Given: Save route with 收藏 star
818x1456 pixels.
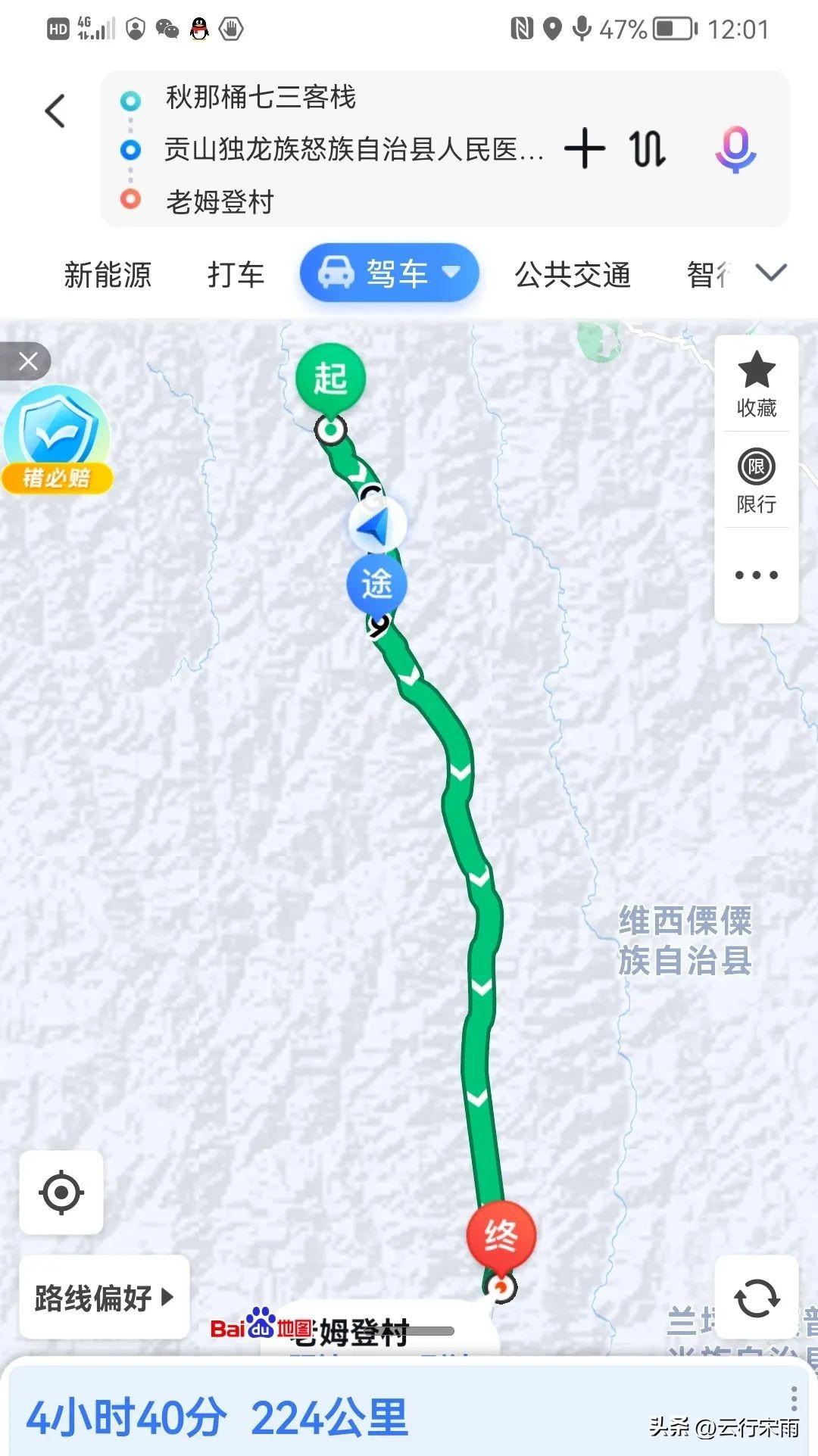Looking at the screenshot, I should click(757, 385).
